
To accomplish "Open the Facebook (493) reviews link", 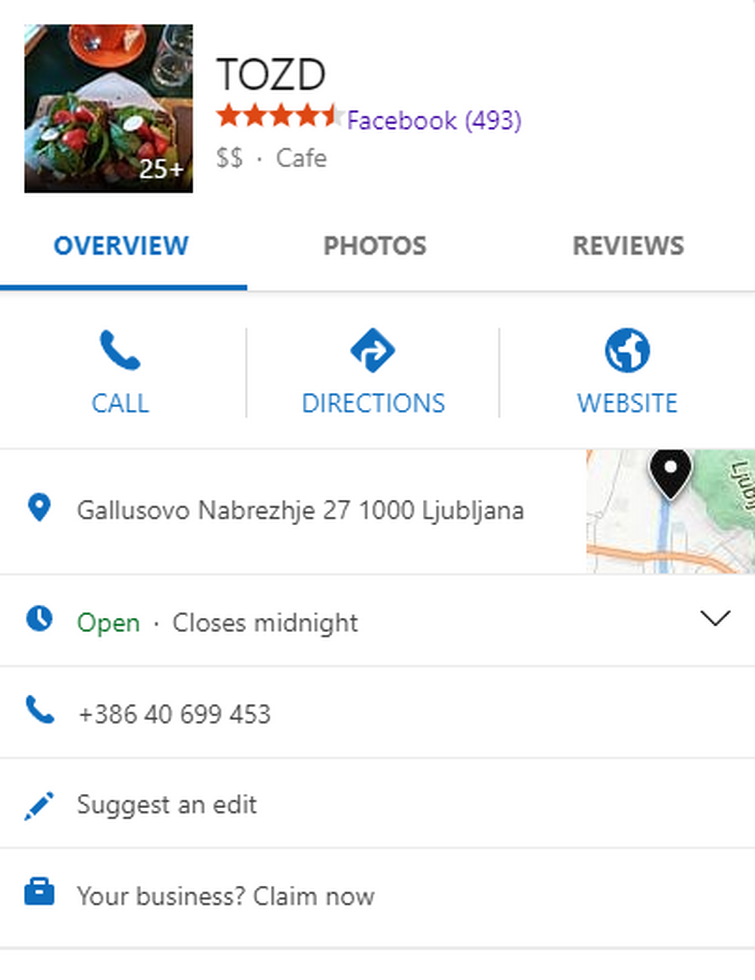I will (434, 121).
